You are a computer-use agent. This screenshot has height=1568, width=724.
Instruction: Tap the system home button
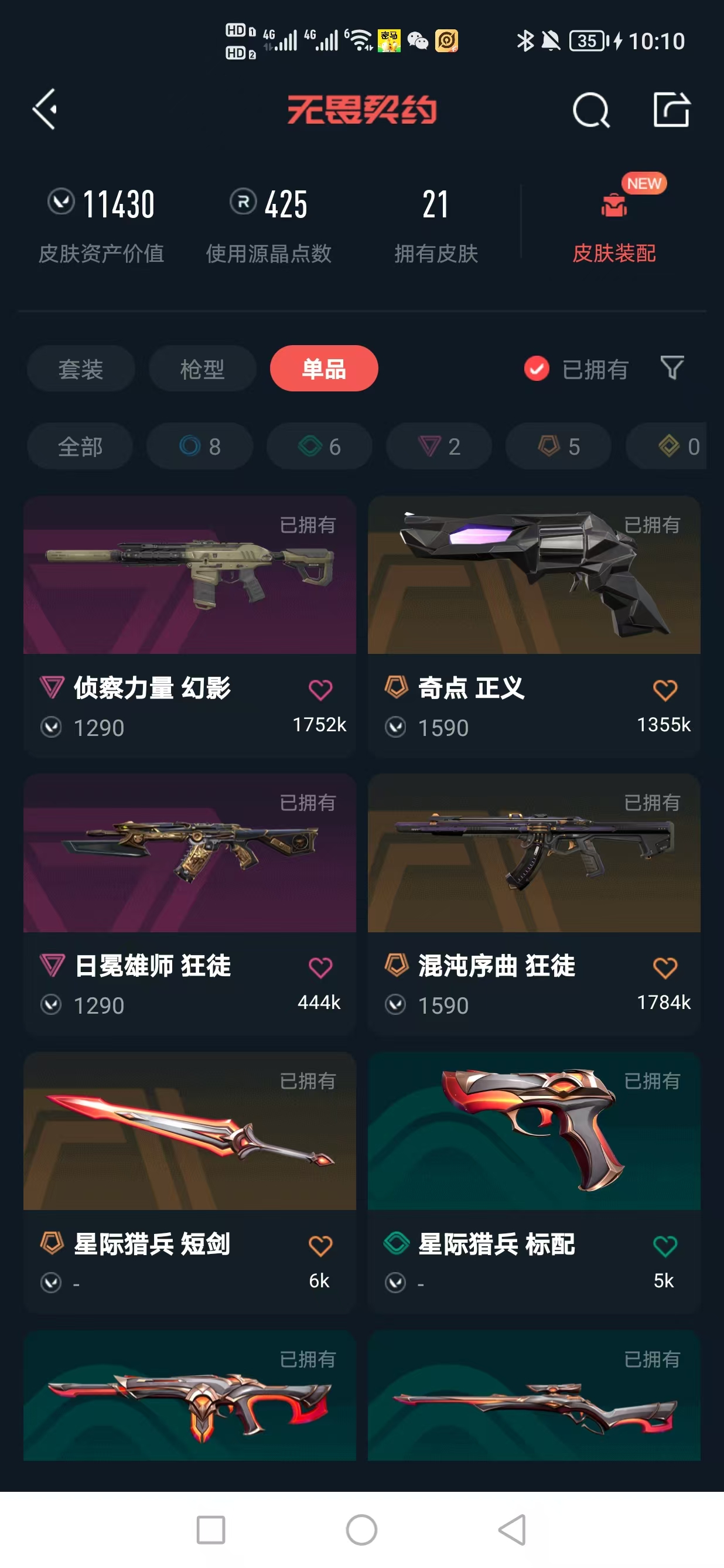coord(361,1530)
